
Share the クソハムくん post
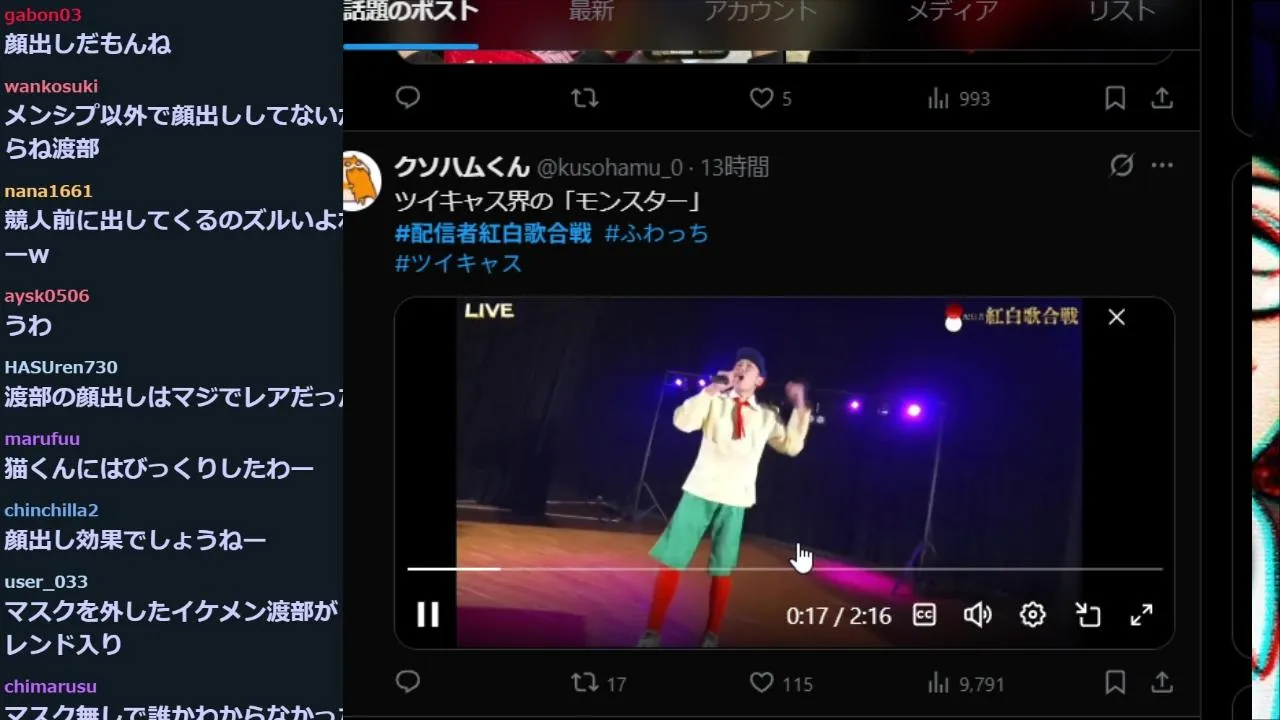pos(1161,683)
